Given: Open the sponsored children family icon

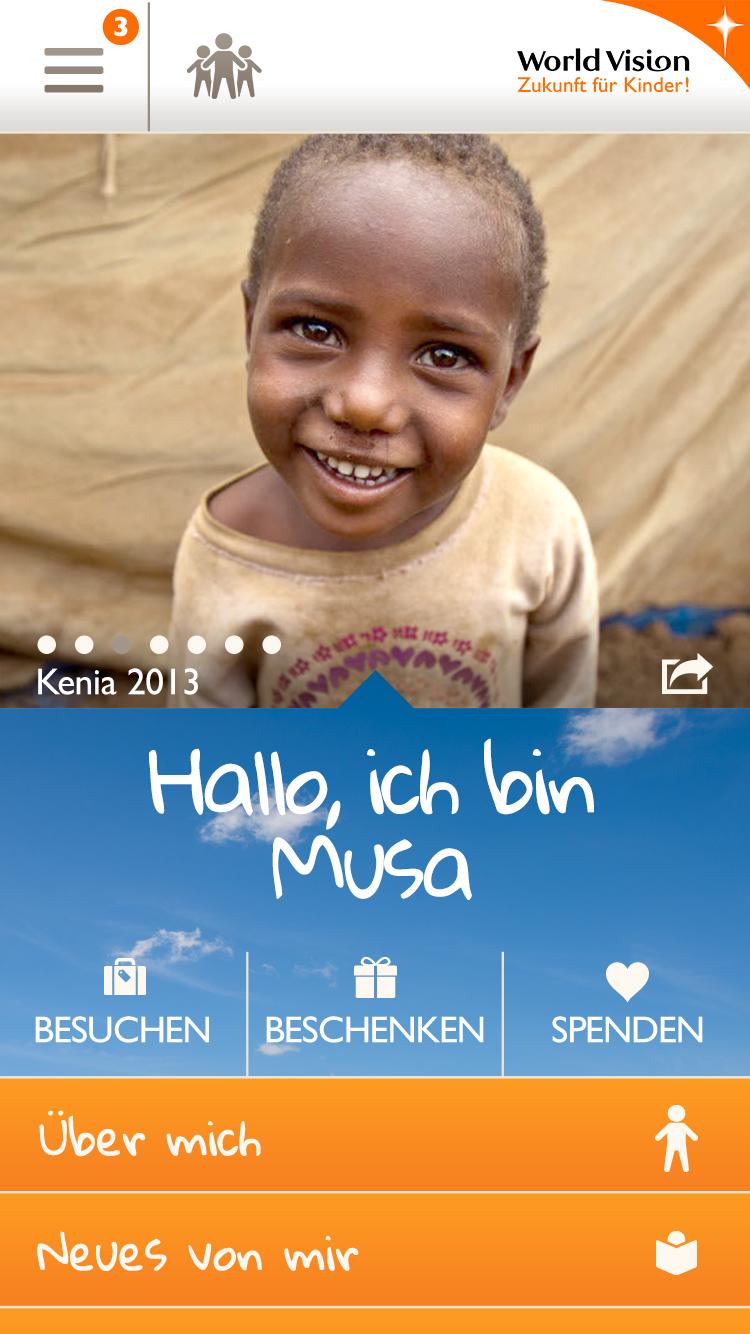Looking at the screenshot, I should [x=224, y=67].
